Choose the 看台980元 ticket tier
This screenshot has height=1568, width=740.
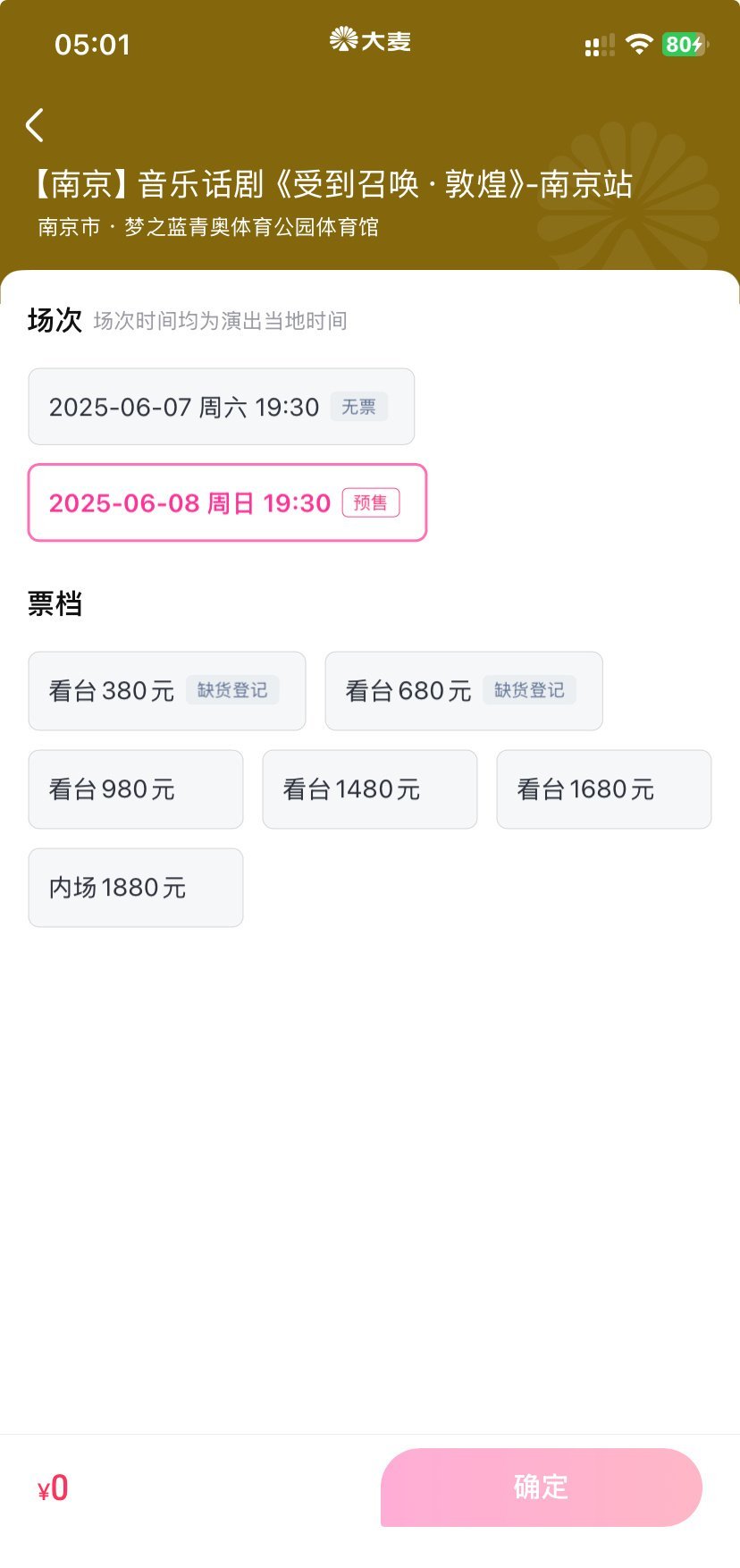136,789
